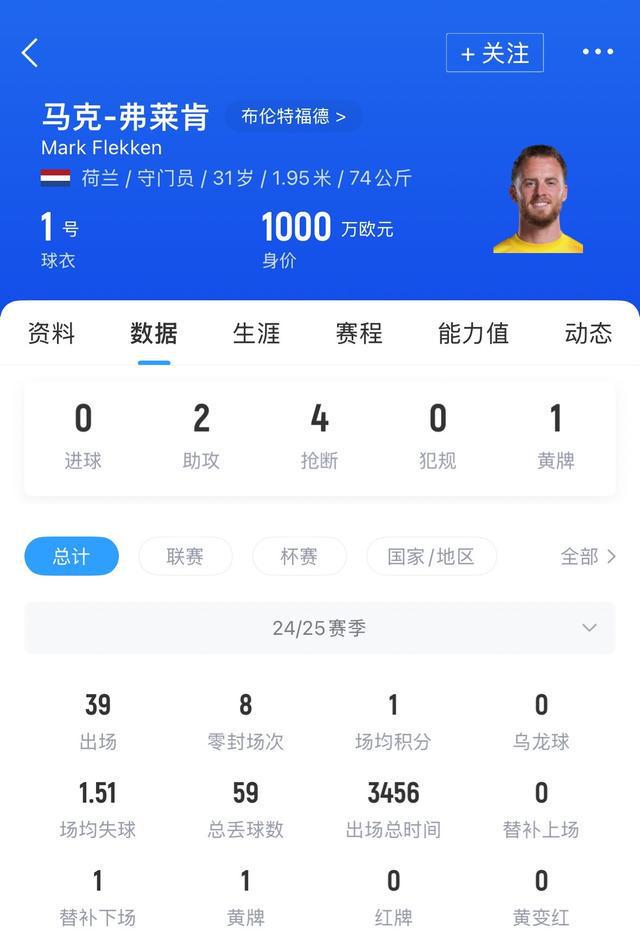Filter stats by 联赛
The height and width of the screenshot is (952, 640).
coord(185,556)
